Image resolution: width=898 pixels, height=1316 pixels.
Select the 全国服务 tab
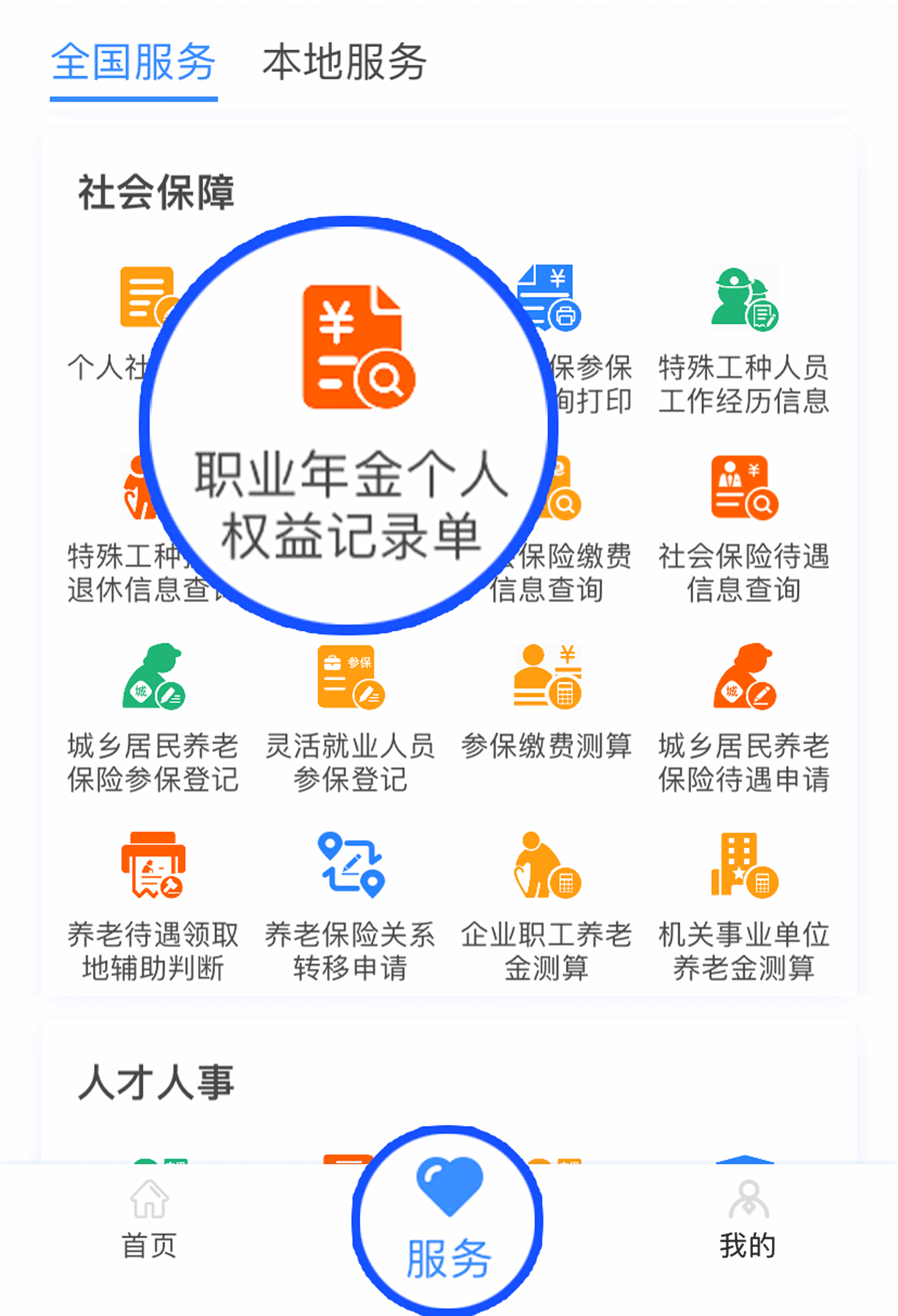click(134, 62)
